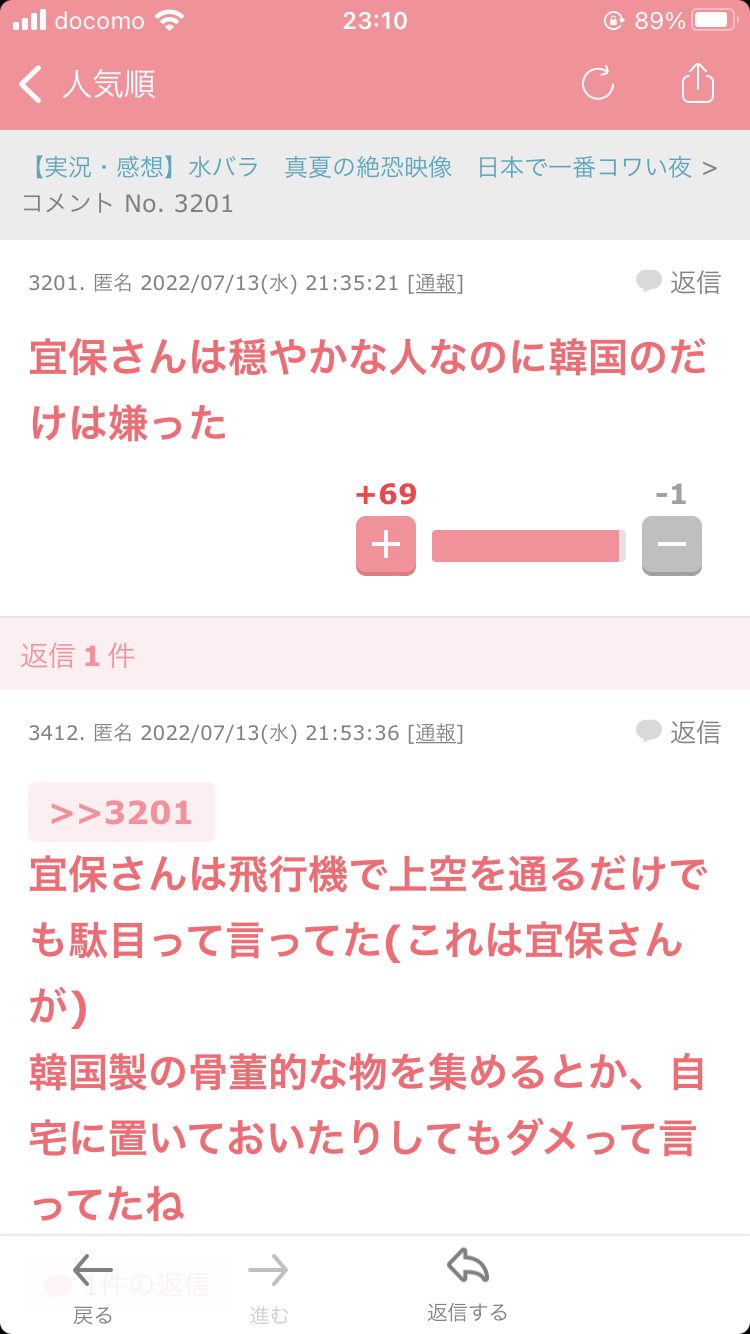Report comment 3201 via 通報

pyautogui.click(x=435, y=283)
